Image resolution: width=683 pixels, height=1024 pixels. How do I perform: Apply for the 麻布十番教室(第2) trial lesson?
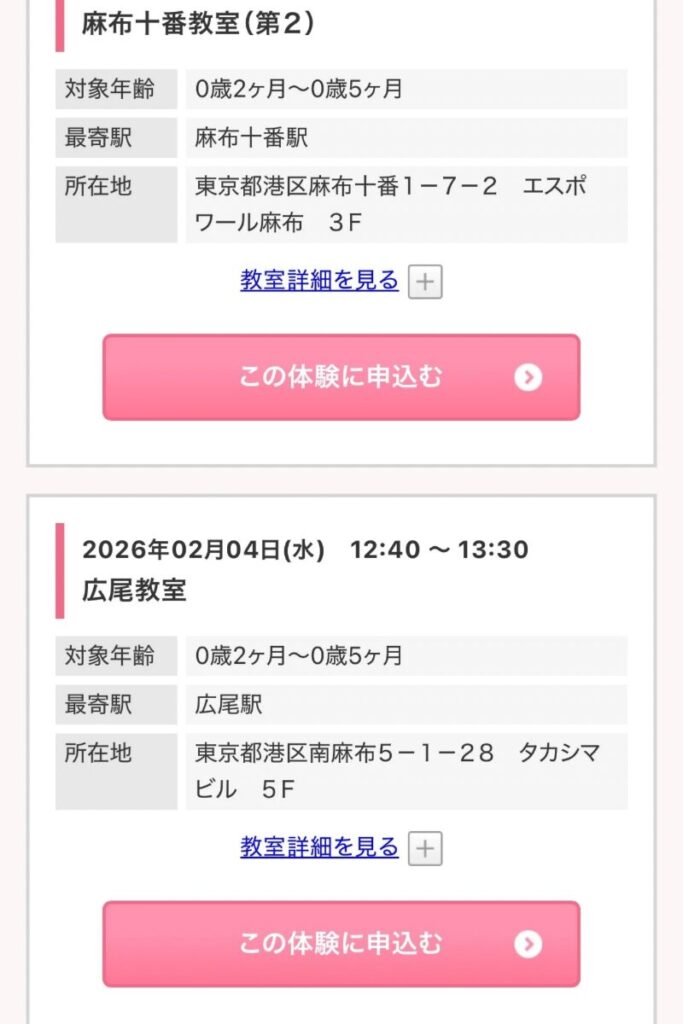[x=341, y=377]
